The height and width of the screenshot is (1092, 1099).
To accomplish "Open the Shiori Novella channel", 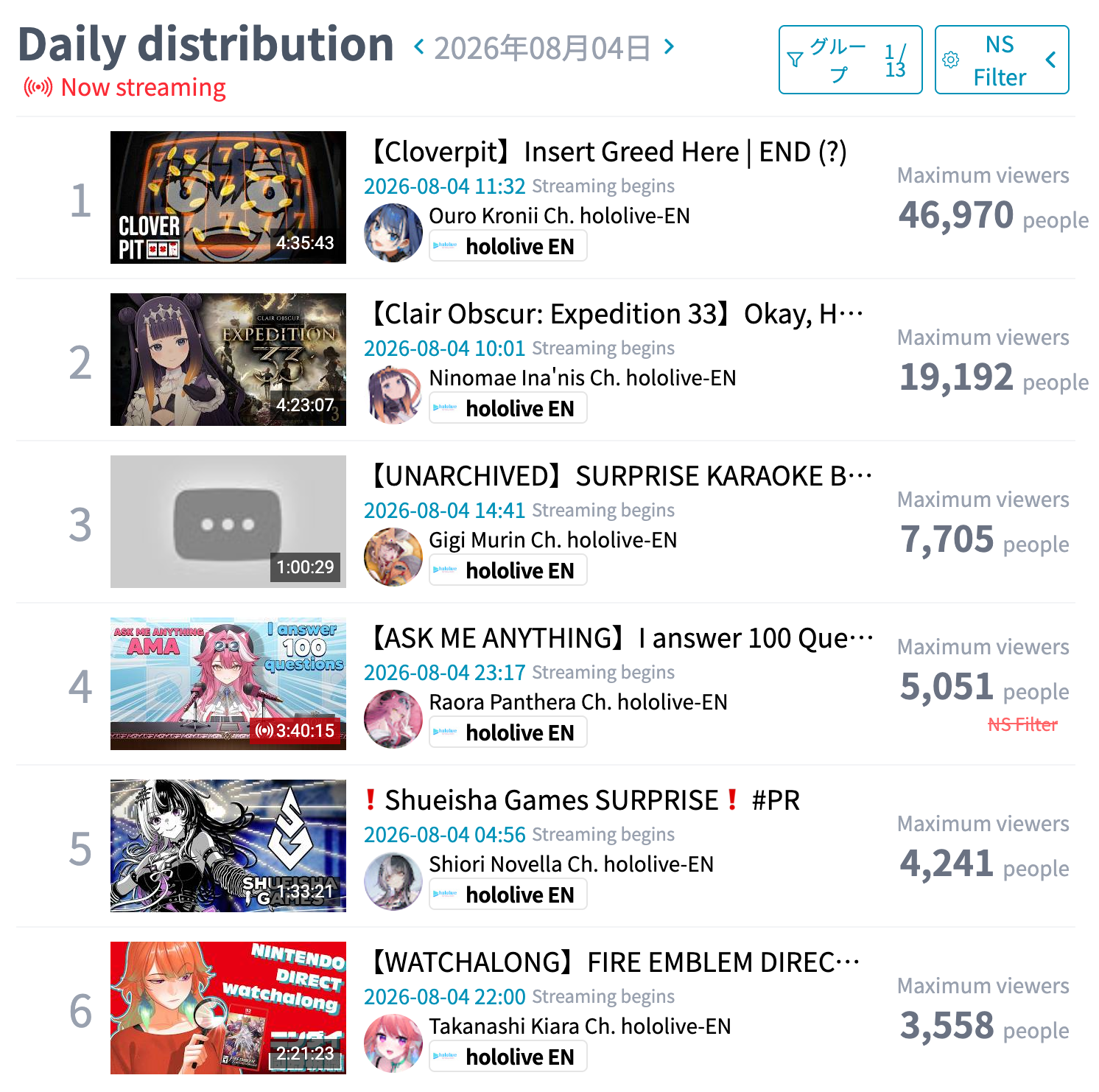I will pos(572,864).
